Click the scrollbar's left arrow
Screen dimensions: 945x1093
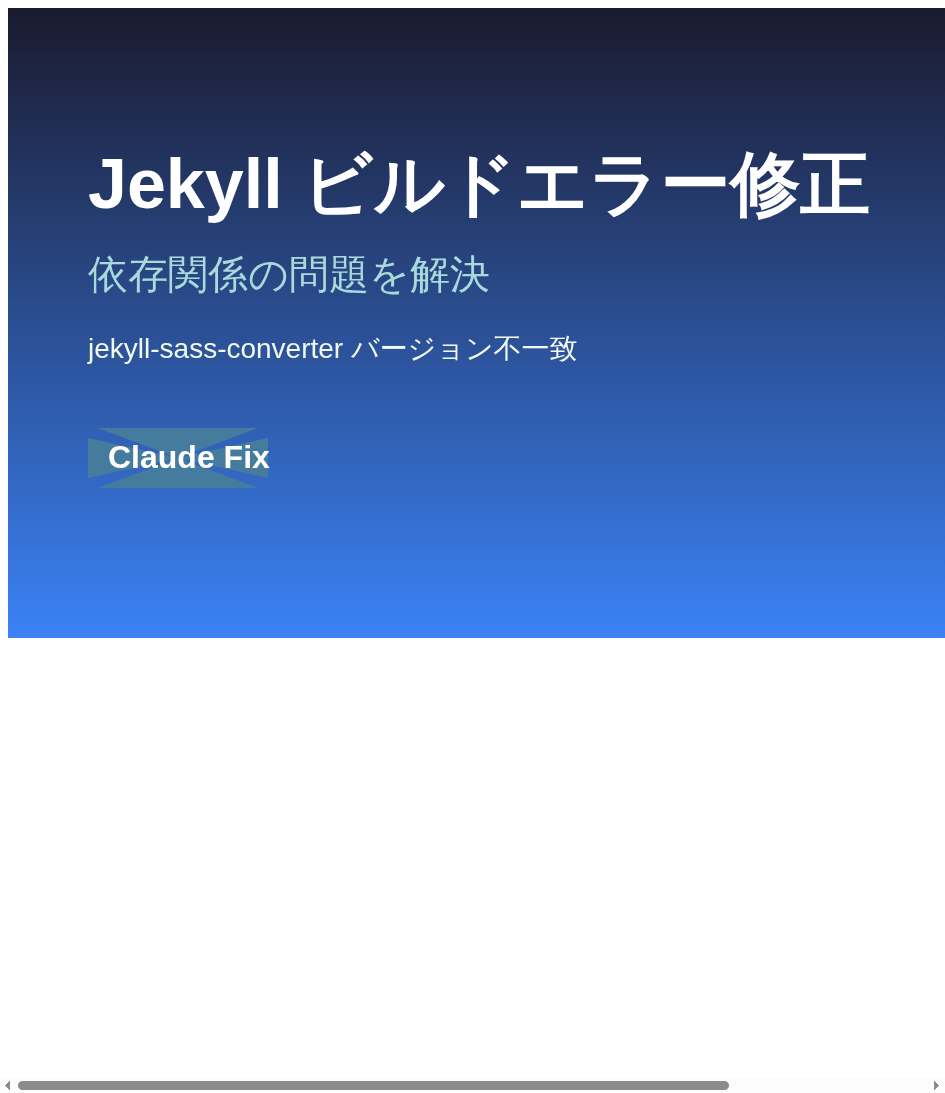click(8, 1085)
